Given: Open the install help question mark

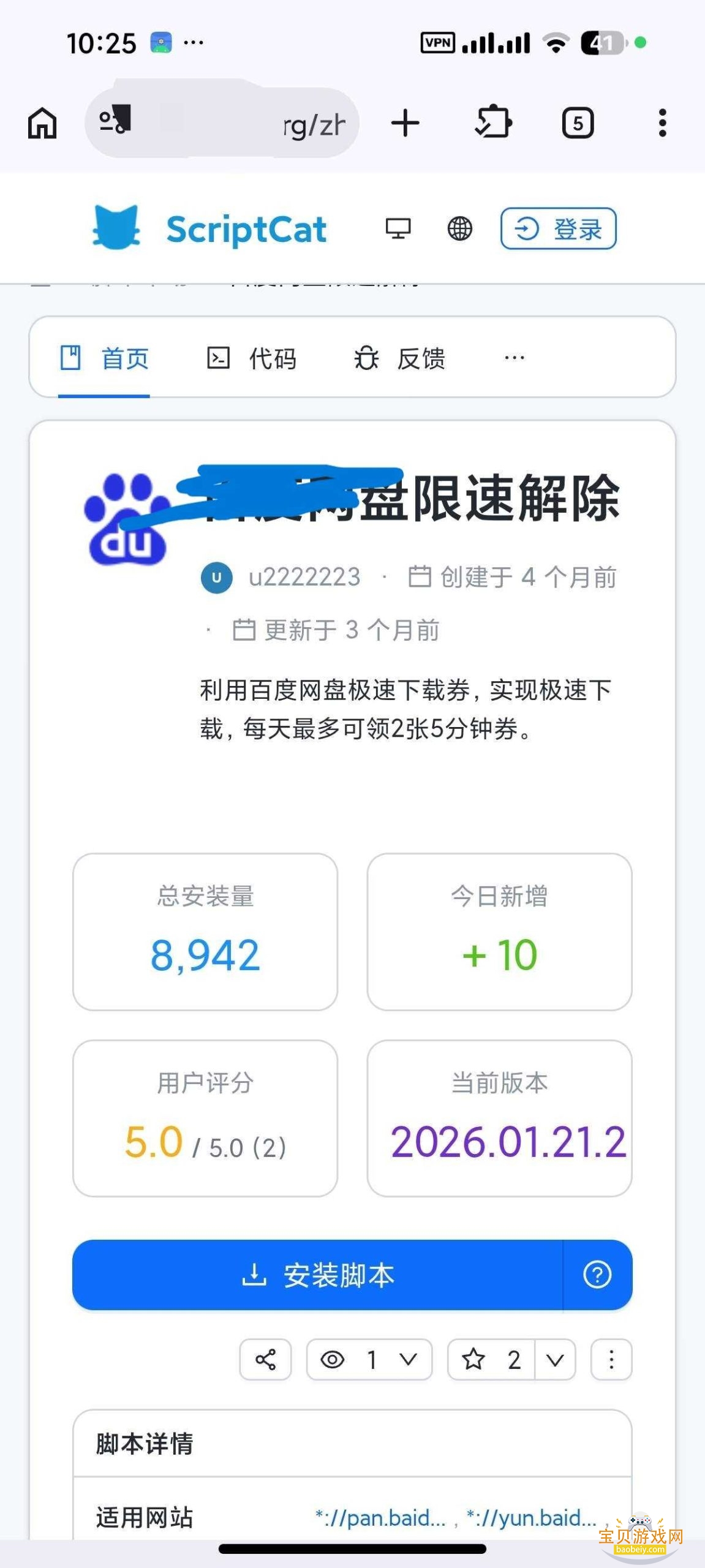Looking at the screenshot, I should point(597,1275).
